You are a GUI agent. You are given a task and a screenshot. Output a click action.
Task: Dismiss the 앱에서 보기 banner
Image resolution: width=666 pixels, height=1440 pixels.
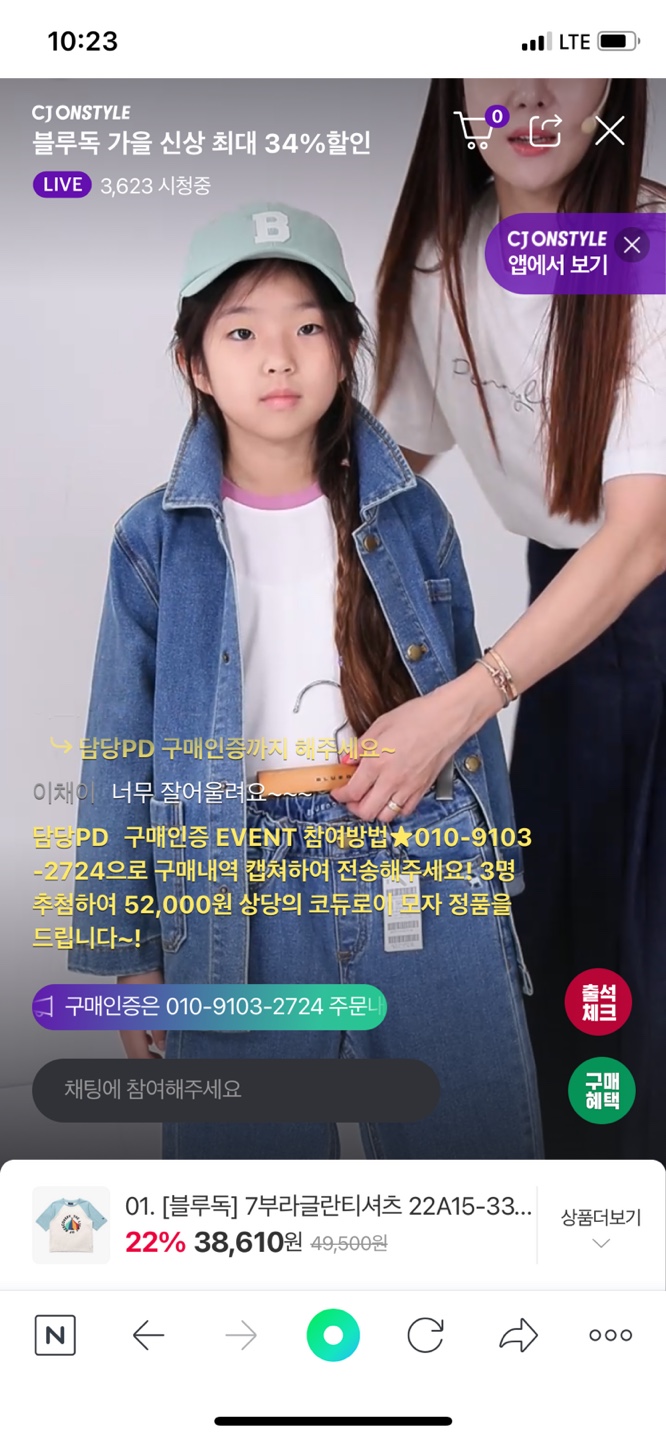coord(632,244)
